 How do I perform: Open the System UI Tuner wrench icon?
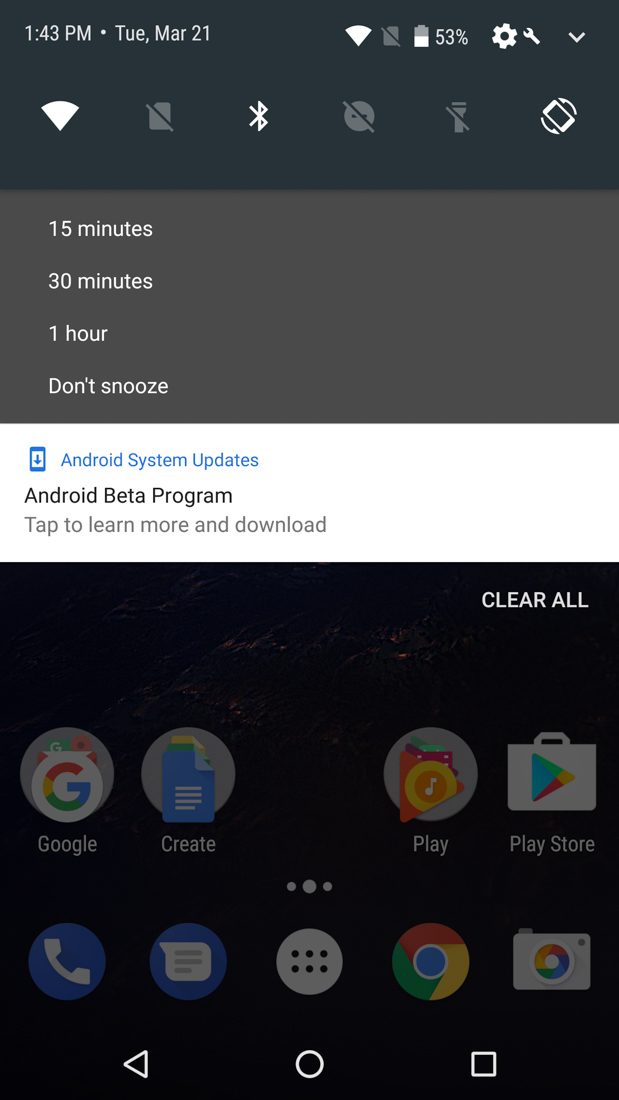coord(532,37)
